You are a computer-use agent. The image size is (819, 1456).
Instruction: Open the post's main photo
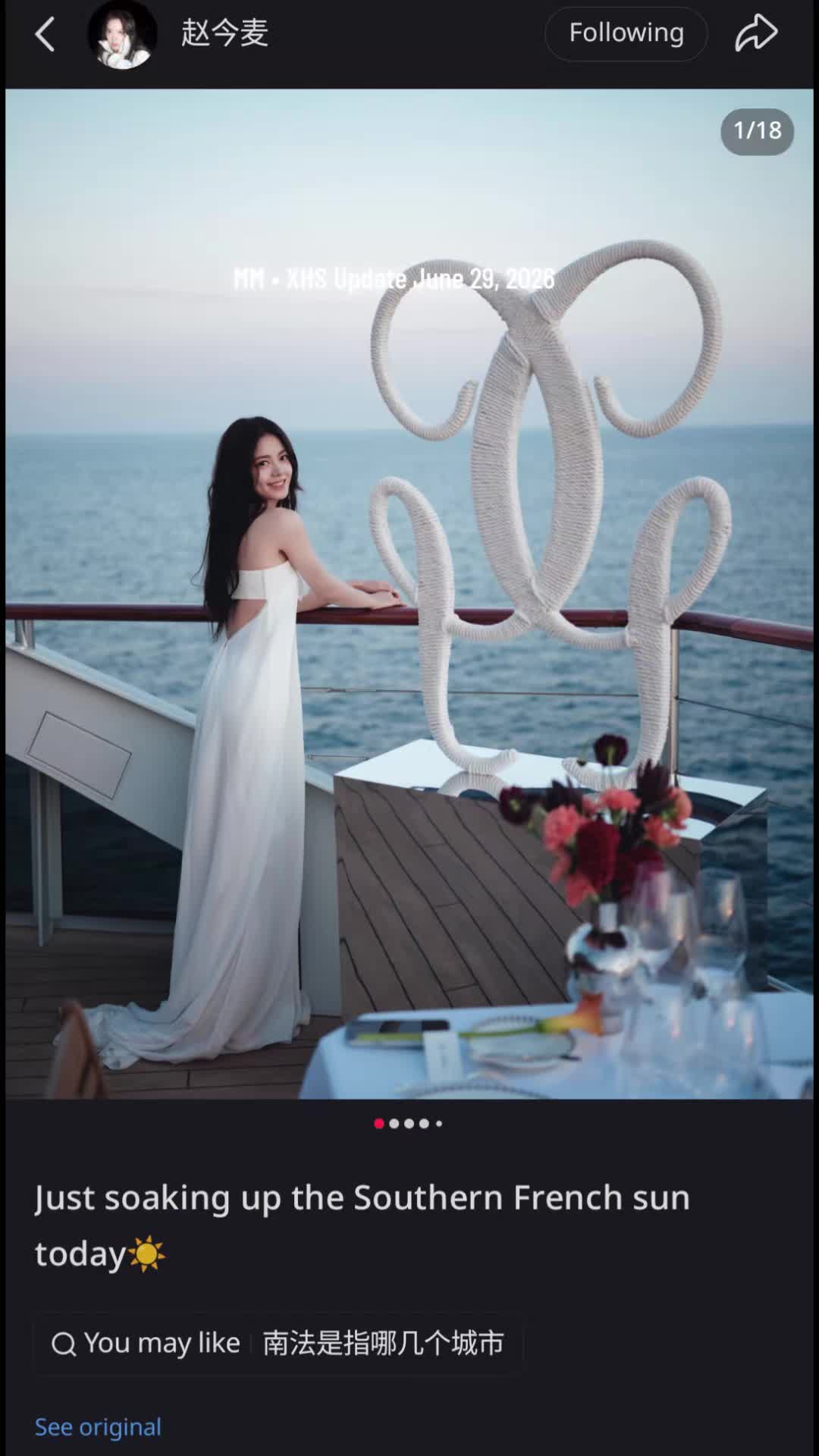pyautogui.click(x=409, y=594)
